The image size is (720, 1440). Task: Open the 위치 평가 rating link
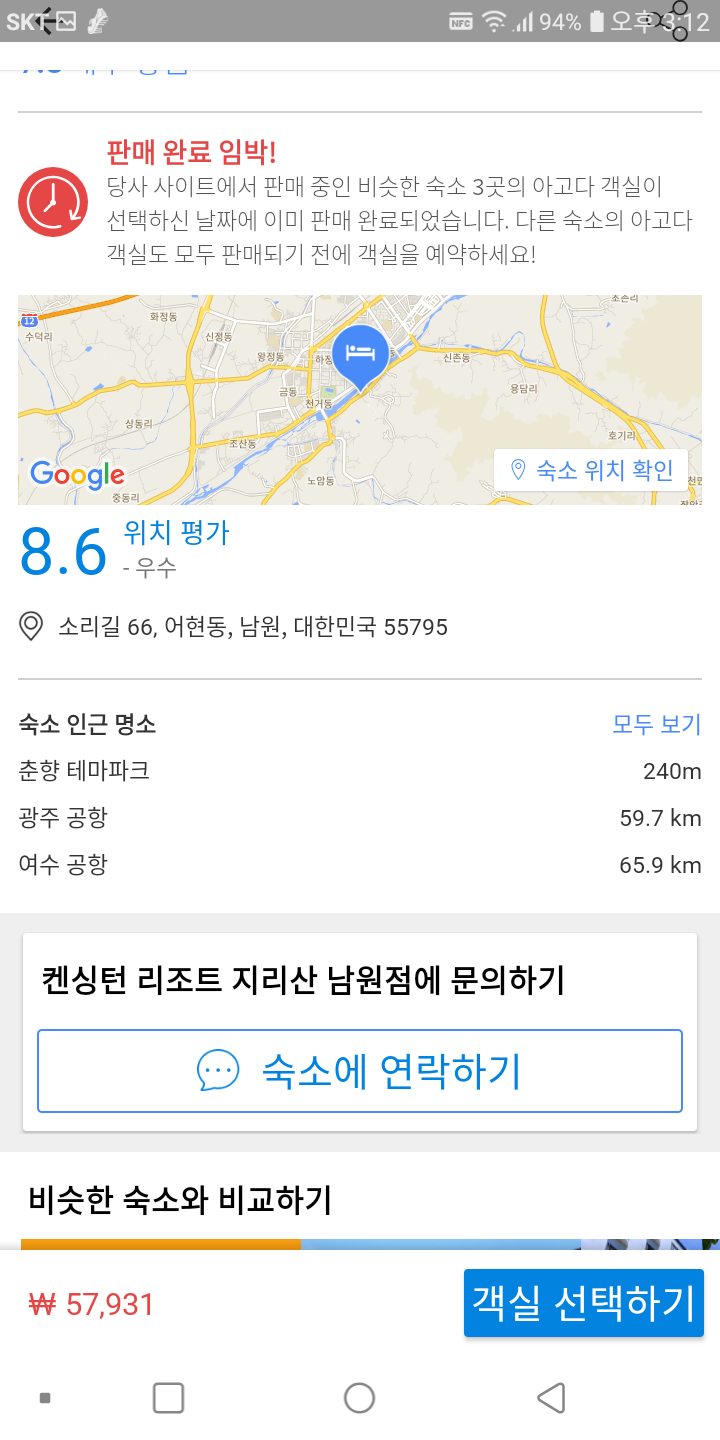pyautogui.click(x=177, y=533)
